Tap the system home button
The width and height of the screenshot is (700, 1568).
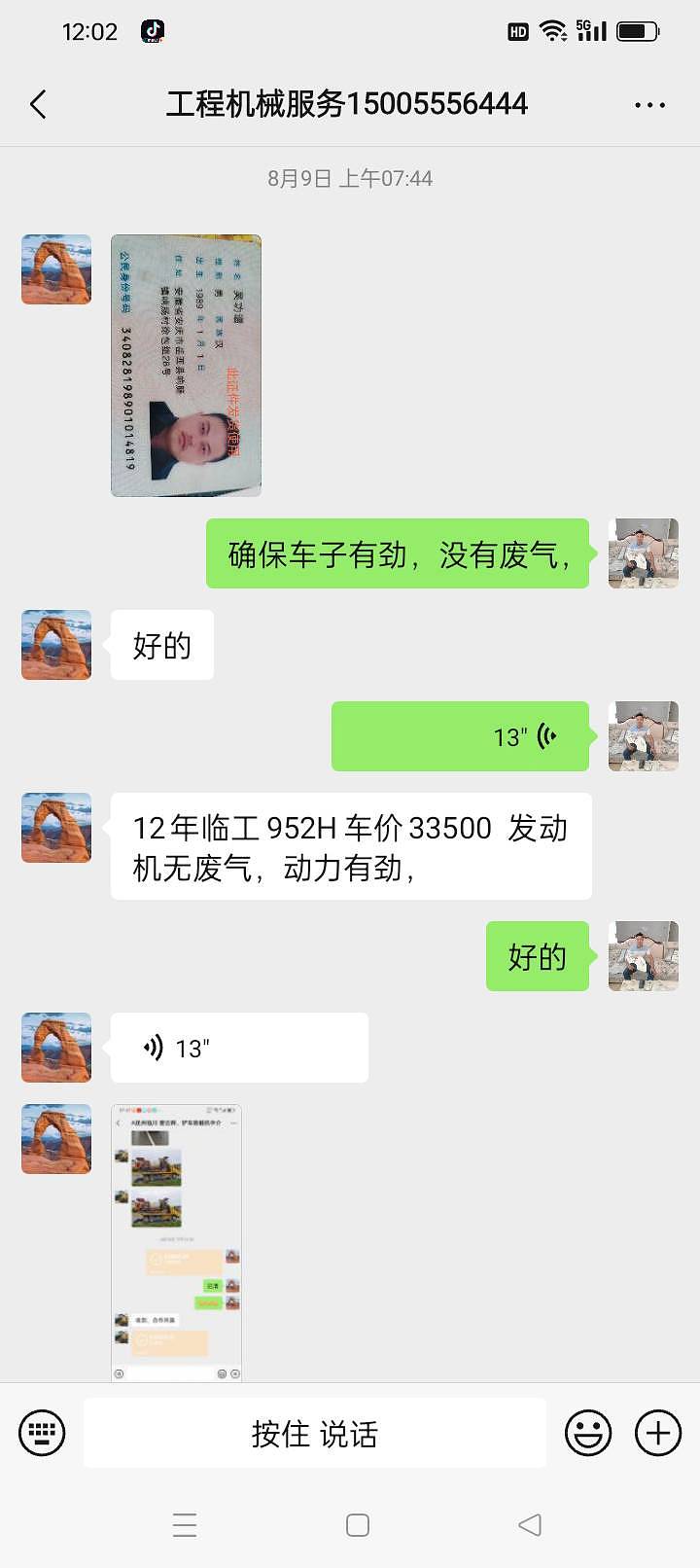pyautogui.click(x=357, y=1524)
